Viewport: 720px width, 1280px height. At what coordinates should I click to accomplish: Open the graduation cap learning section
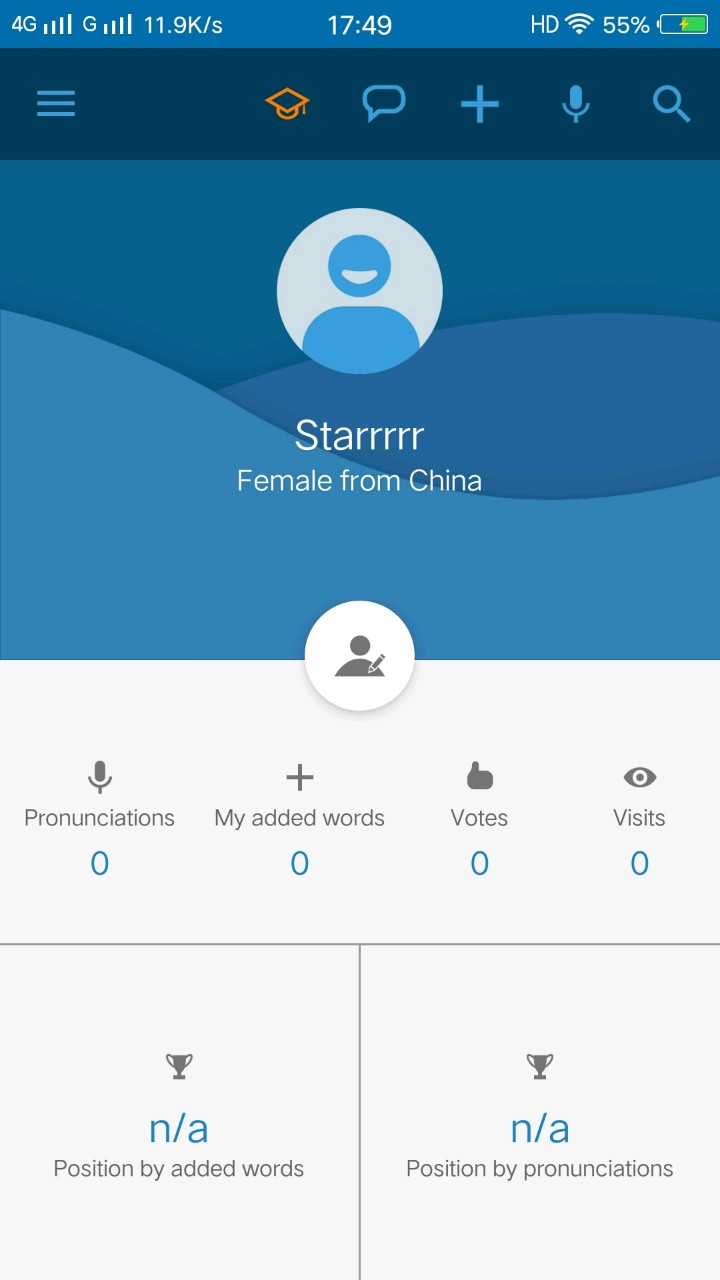point(287,104)
